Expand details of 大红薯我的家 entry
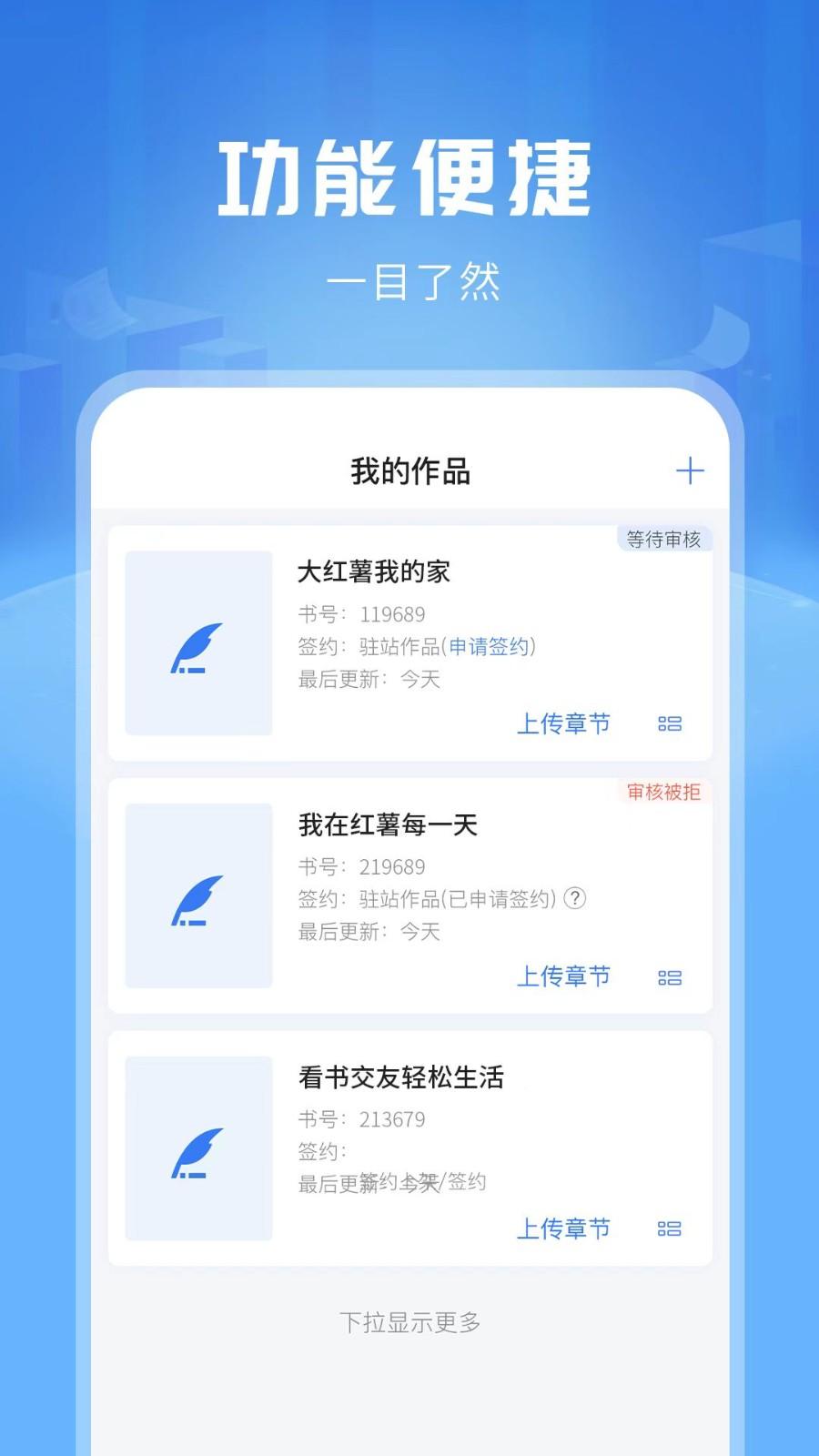 [x=409, y=637]
